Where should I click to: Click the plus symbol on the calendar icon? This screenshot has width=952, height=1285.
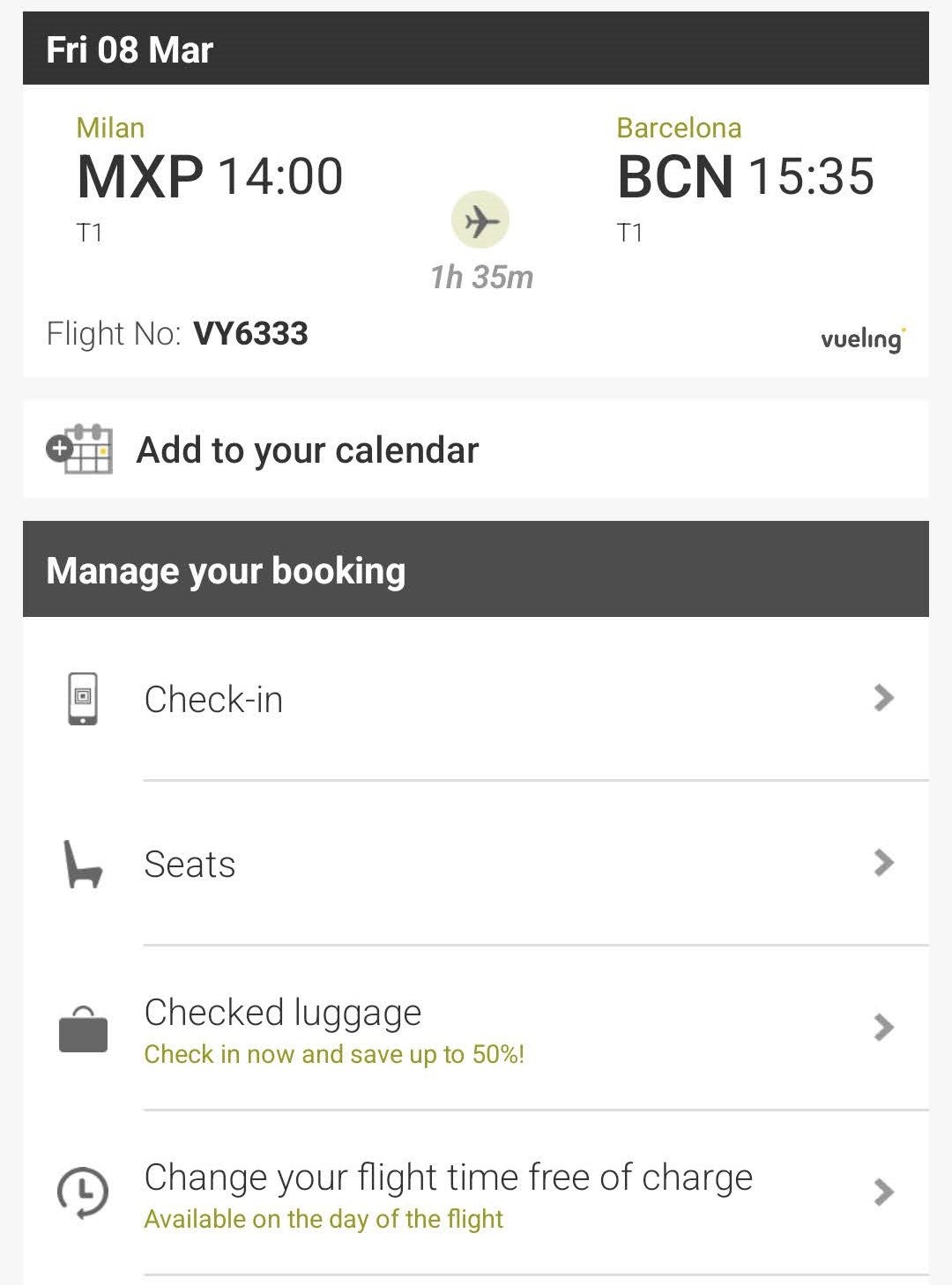(x=58, y=449)
